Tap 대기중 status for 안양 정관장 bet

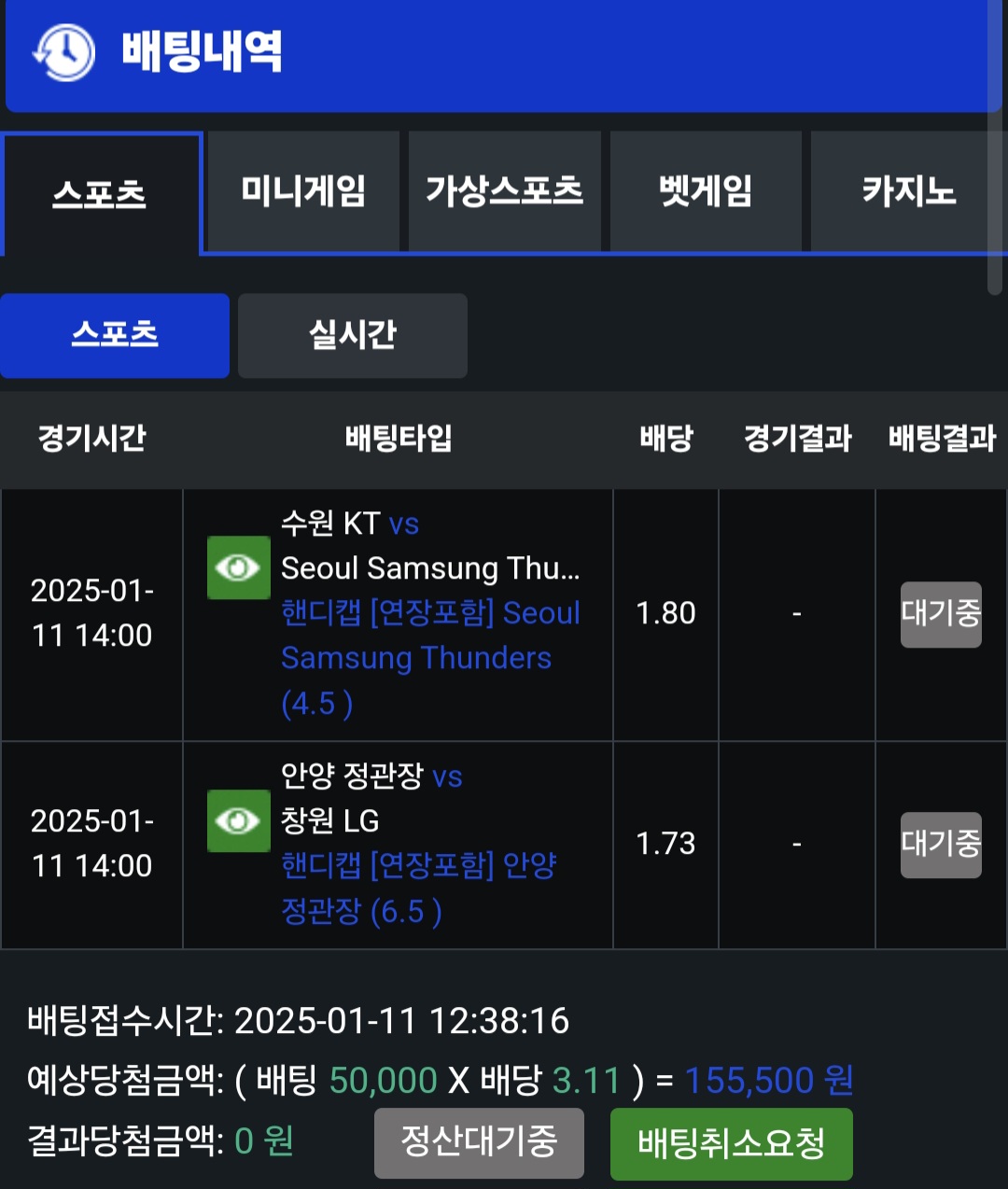pyautogui.click(x=941, y=845)
